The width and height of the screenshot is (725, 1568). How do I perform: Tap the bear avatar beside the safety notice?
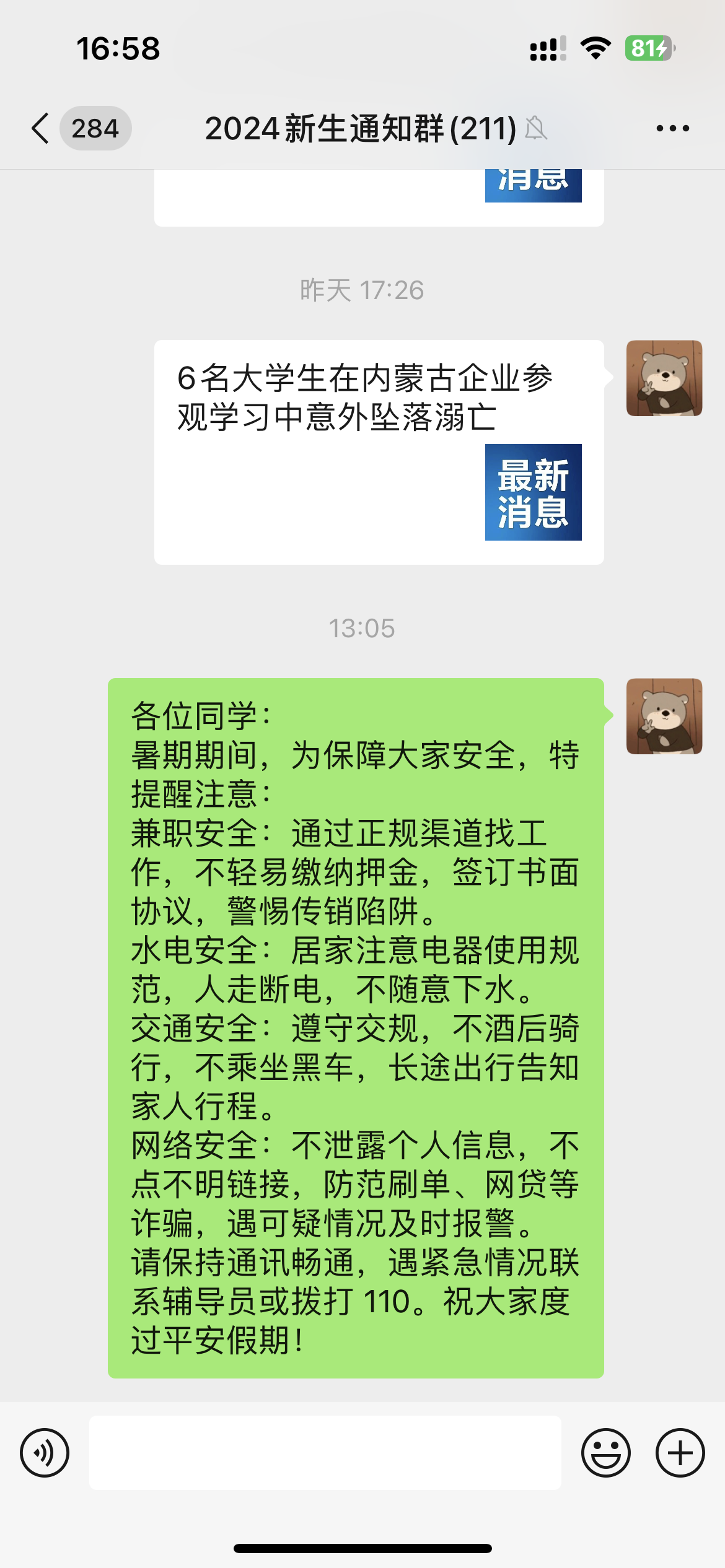(x=664, y=716)
